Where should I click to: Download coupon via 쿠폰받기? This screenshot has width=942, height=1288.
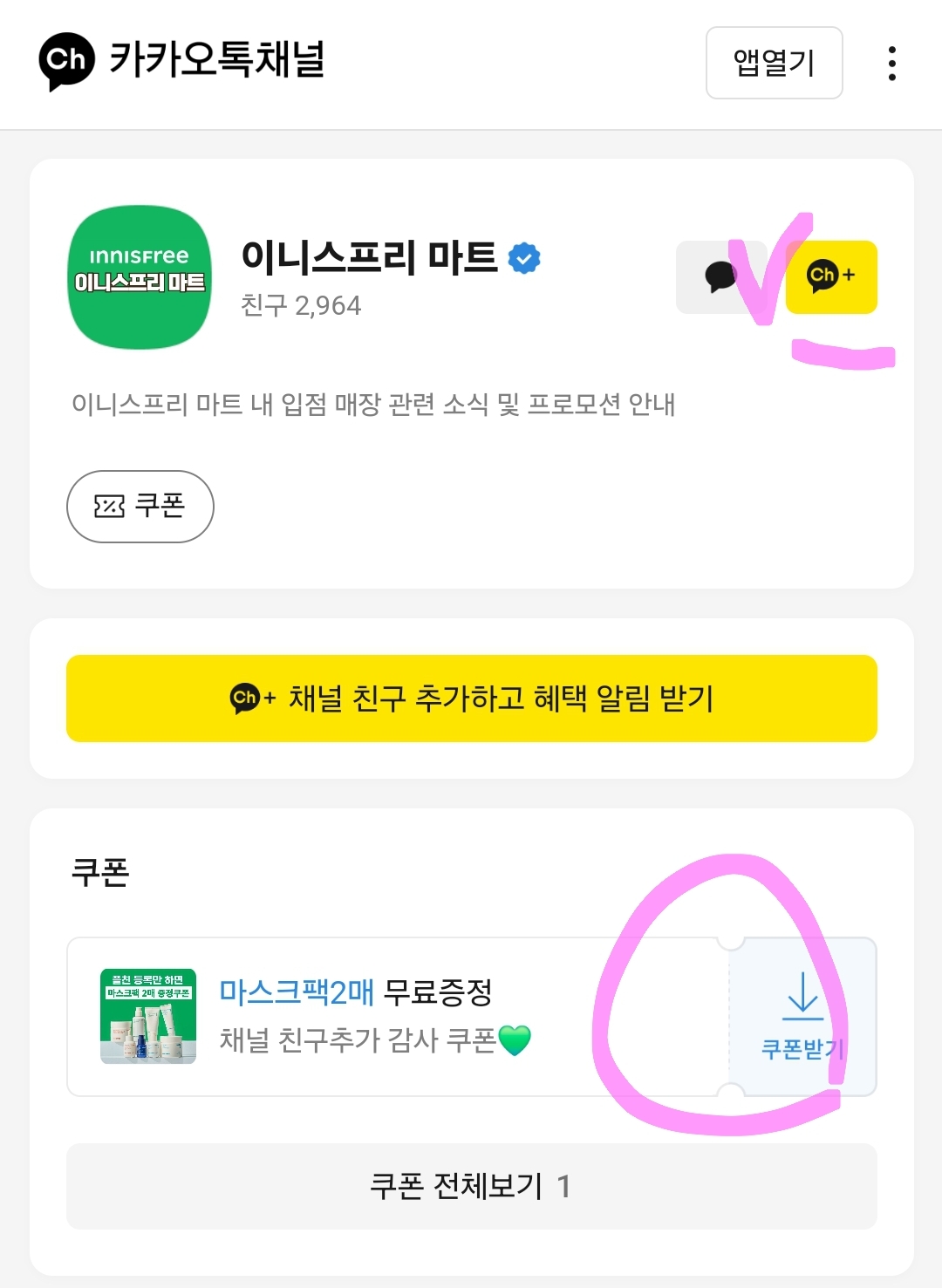pyautogui.click(x=802, y=1017)
